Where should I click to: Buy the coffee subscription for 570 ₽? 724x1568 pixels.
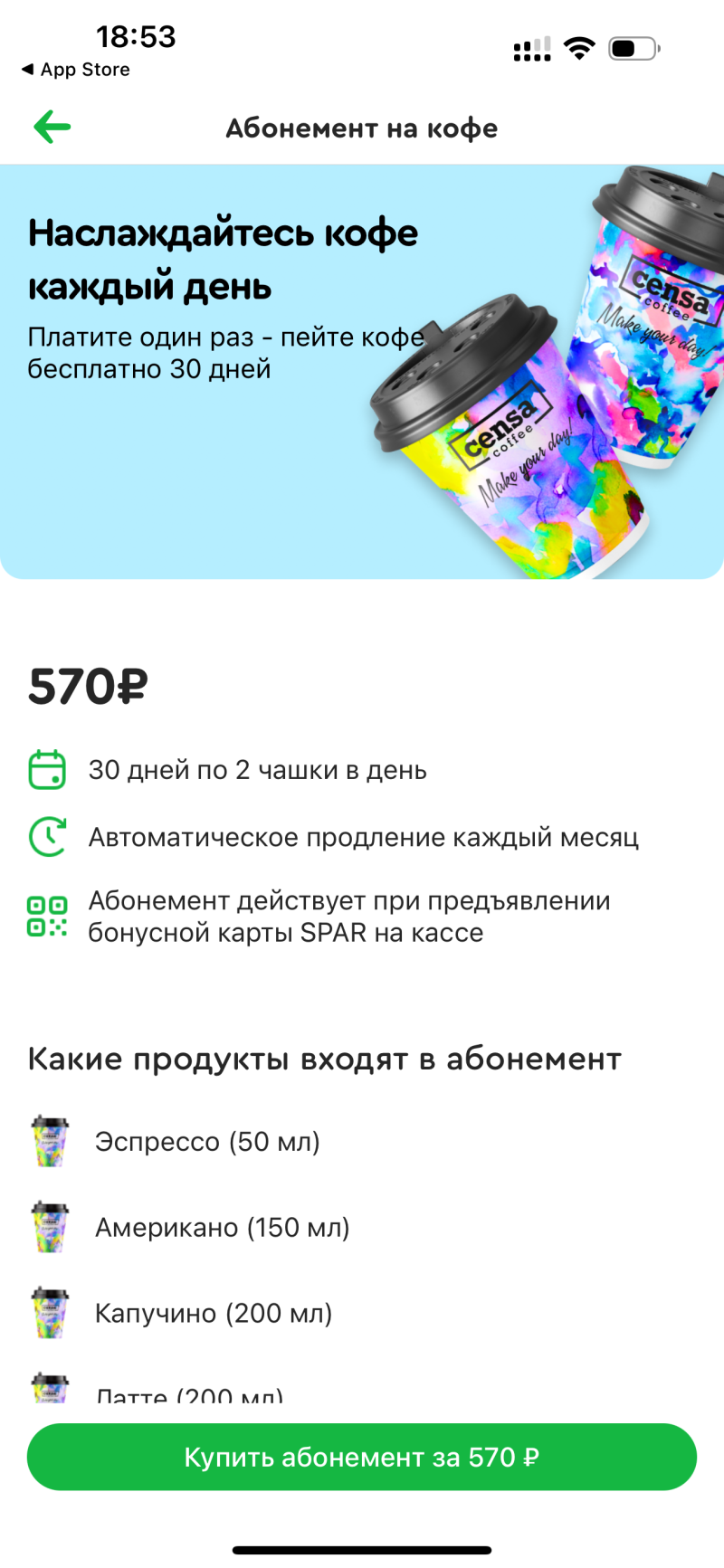362,1457
